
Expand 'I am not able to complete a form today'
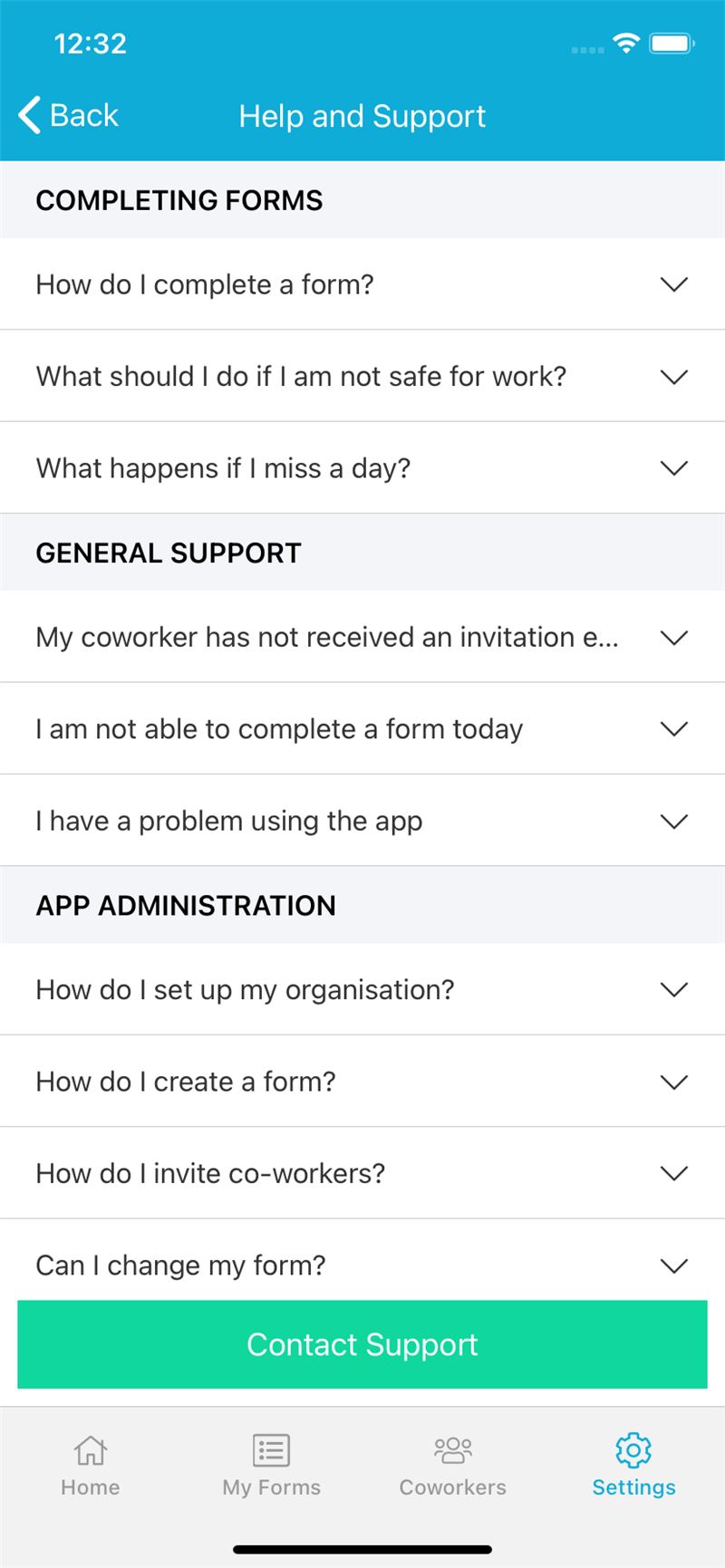(x=362, y=728)
